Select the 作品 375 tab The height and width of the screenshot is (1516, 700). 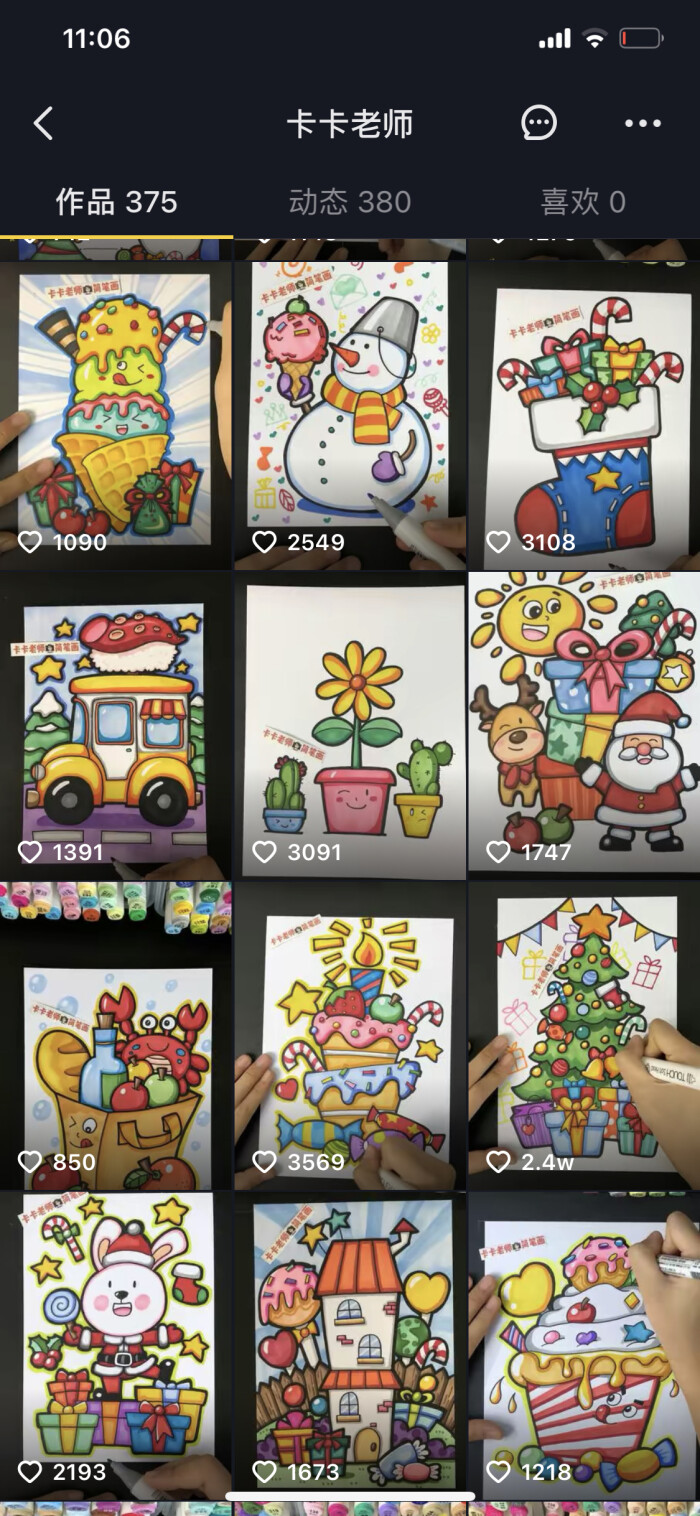(116, 202)
